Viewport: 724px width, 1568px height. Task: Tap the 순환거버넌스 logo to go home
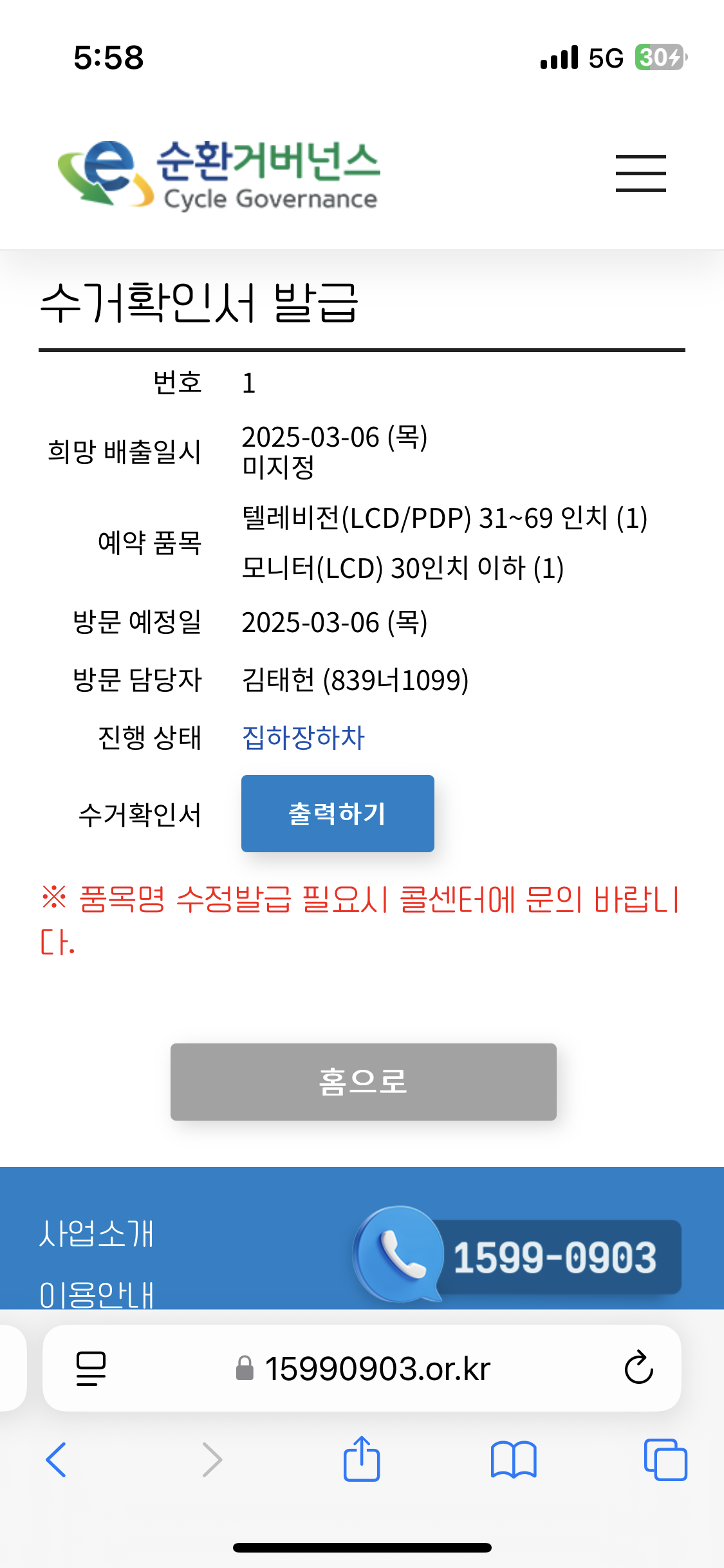(x=219, y=174)
